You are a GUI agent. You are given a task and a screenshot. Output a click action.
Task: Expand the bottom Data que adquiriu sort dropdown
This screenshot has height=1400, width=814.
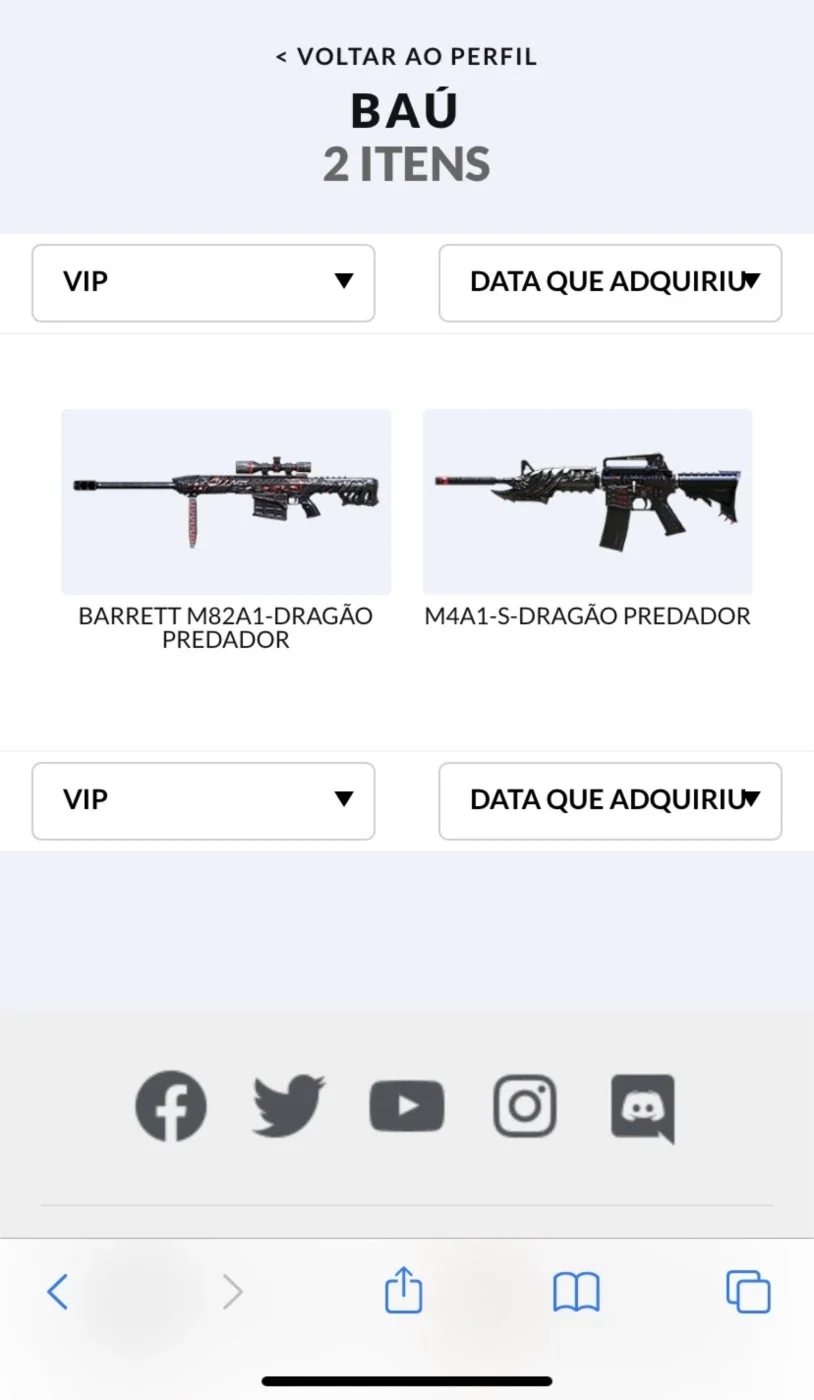pos(610,801)
